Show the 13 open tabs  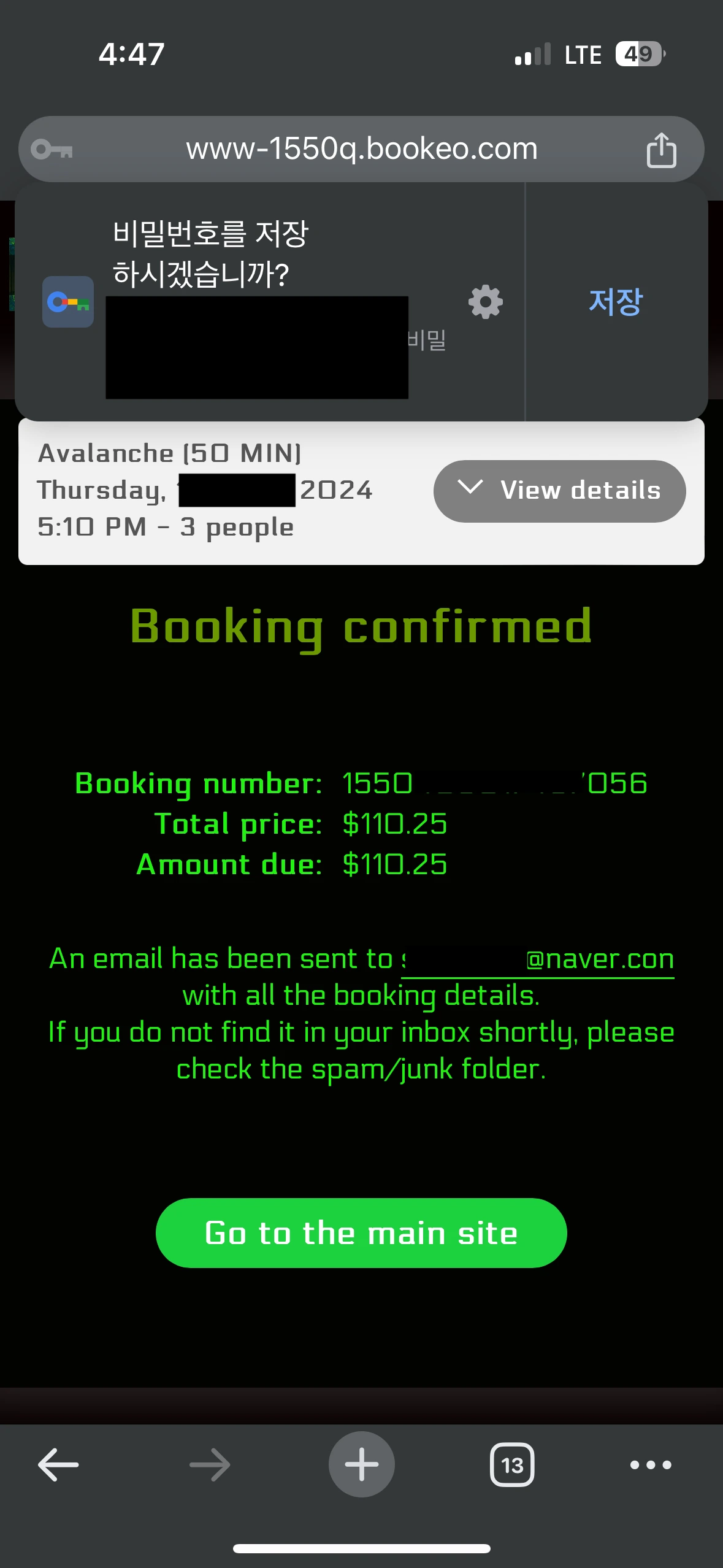tap(511, 1464)
